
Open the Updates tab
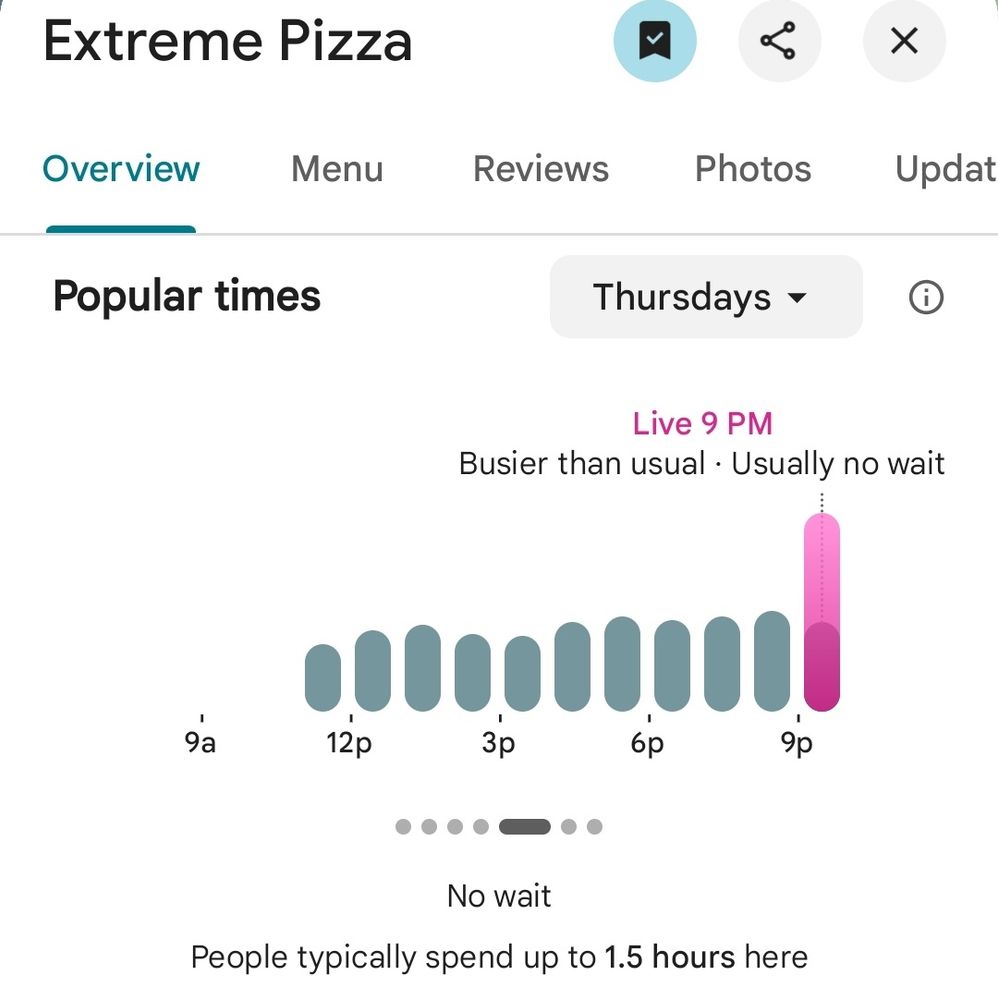(x=946, y=169)
